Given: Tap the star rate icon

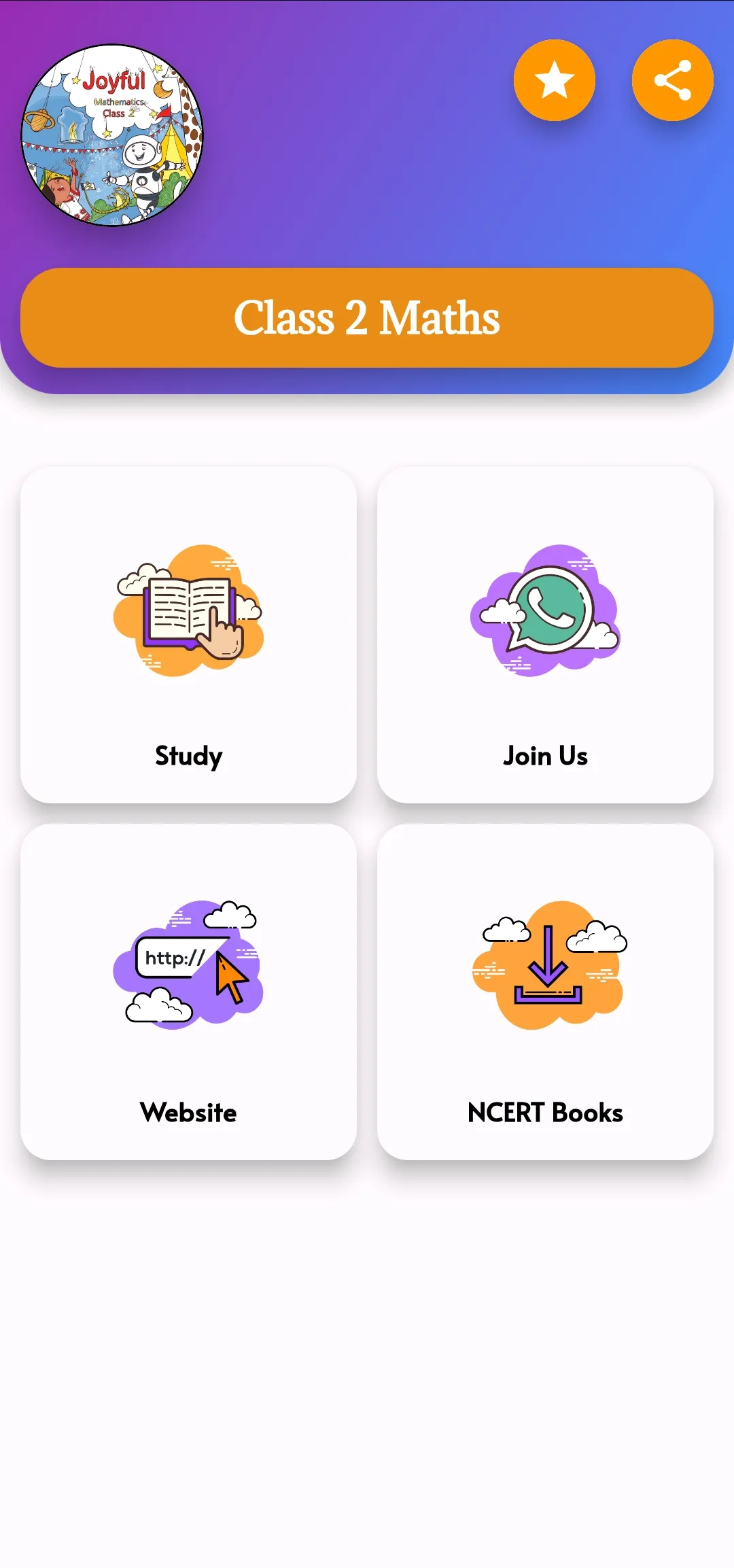Looking at the screenshot, I should (555, 80).
